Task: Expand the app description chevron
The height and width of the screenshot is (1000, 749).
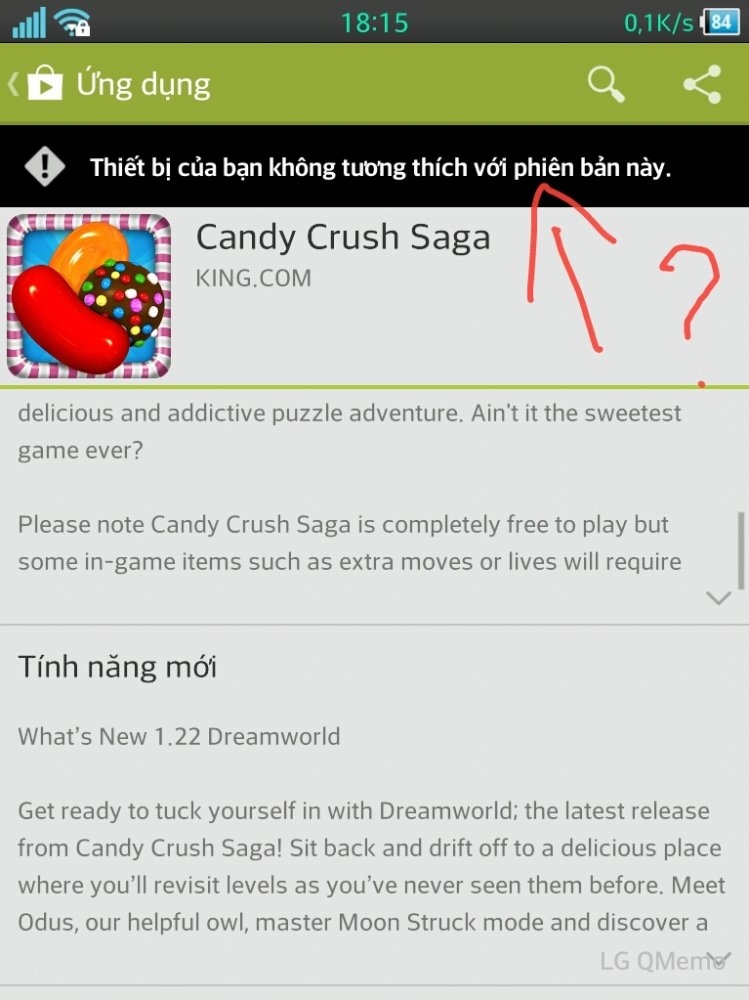Action: coord(718,598)
